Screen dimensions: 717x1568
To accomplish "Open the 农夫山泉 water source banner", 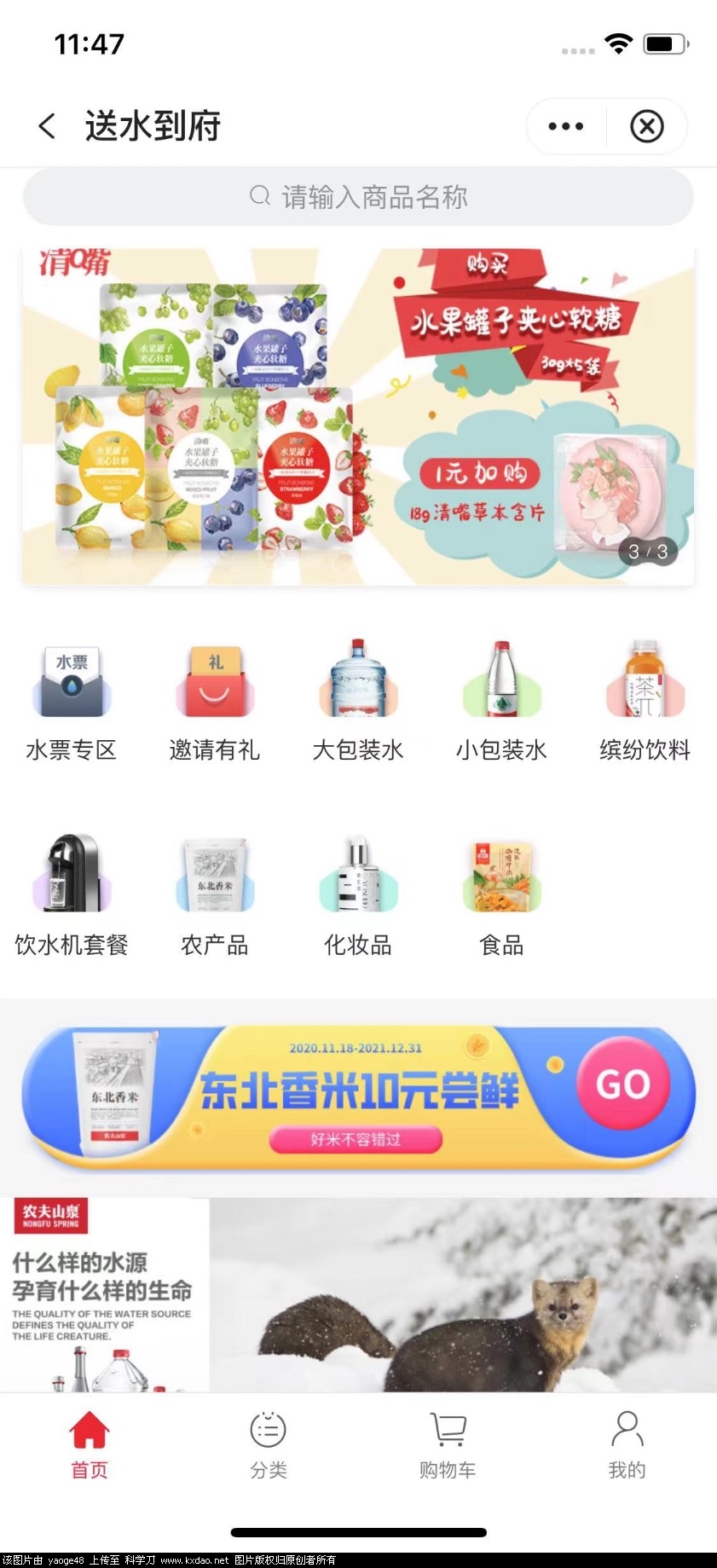I will coord(358,1294).
